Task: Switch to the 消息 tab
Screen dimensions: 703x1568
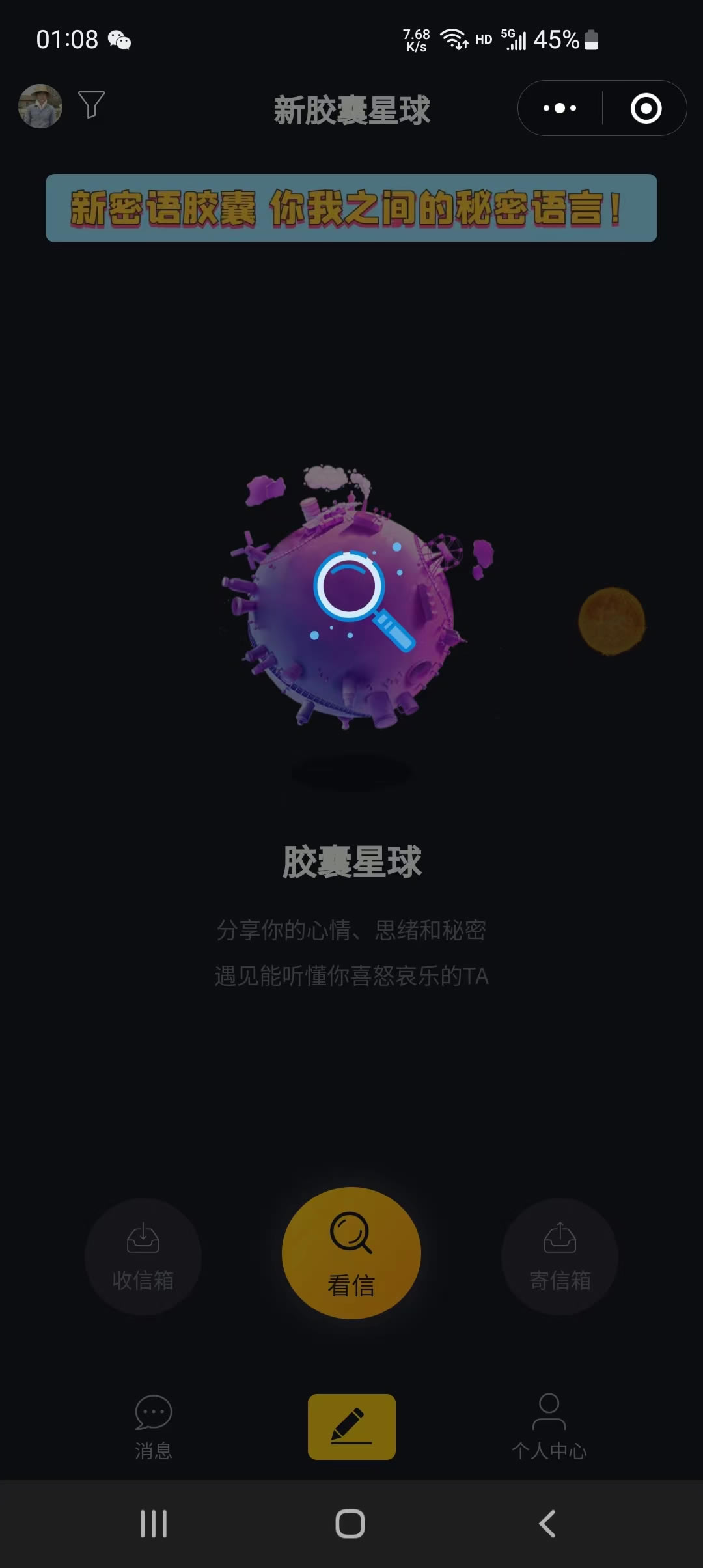Action: click(154, 1426)
